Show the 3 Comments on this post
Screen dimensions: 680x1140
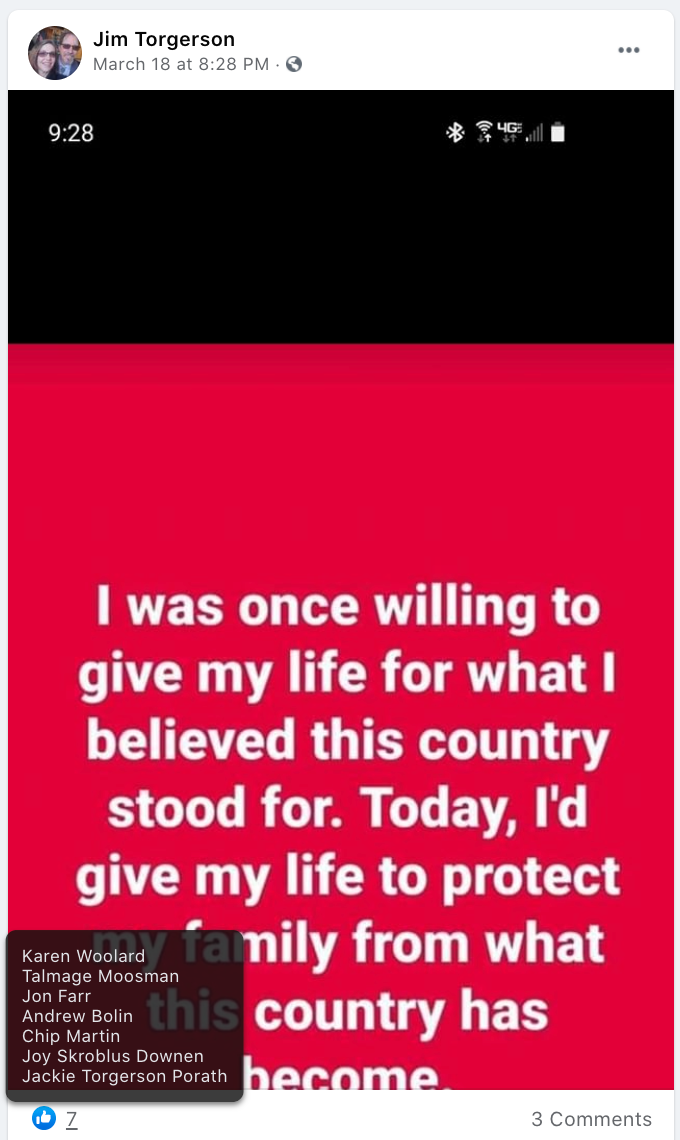tap(591, 1119)
